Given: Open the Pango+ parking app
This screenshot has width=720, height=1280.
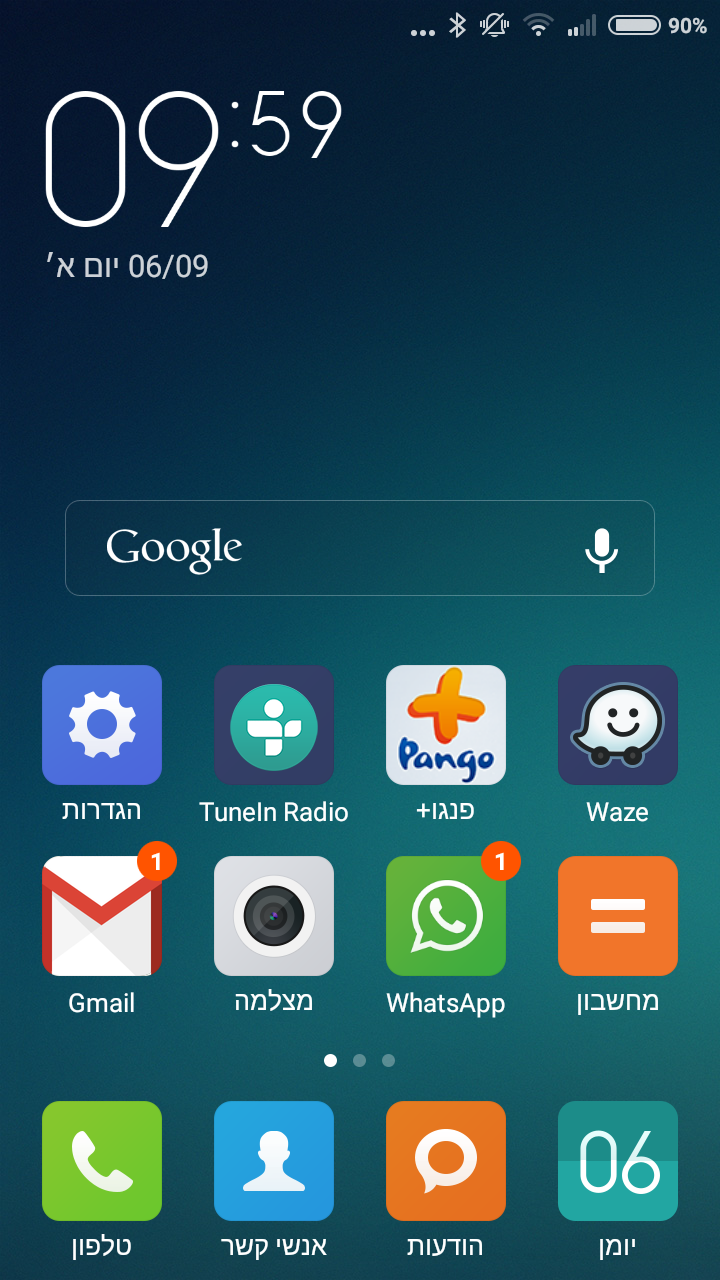Looking at the screenshot, I should [x=446, y=725].
